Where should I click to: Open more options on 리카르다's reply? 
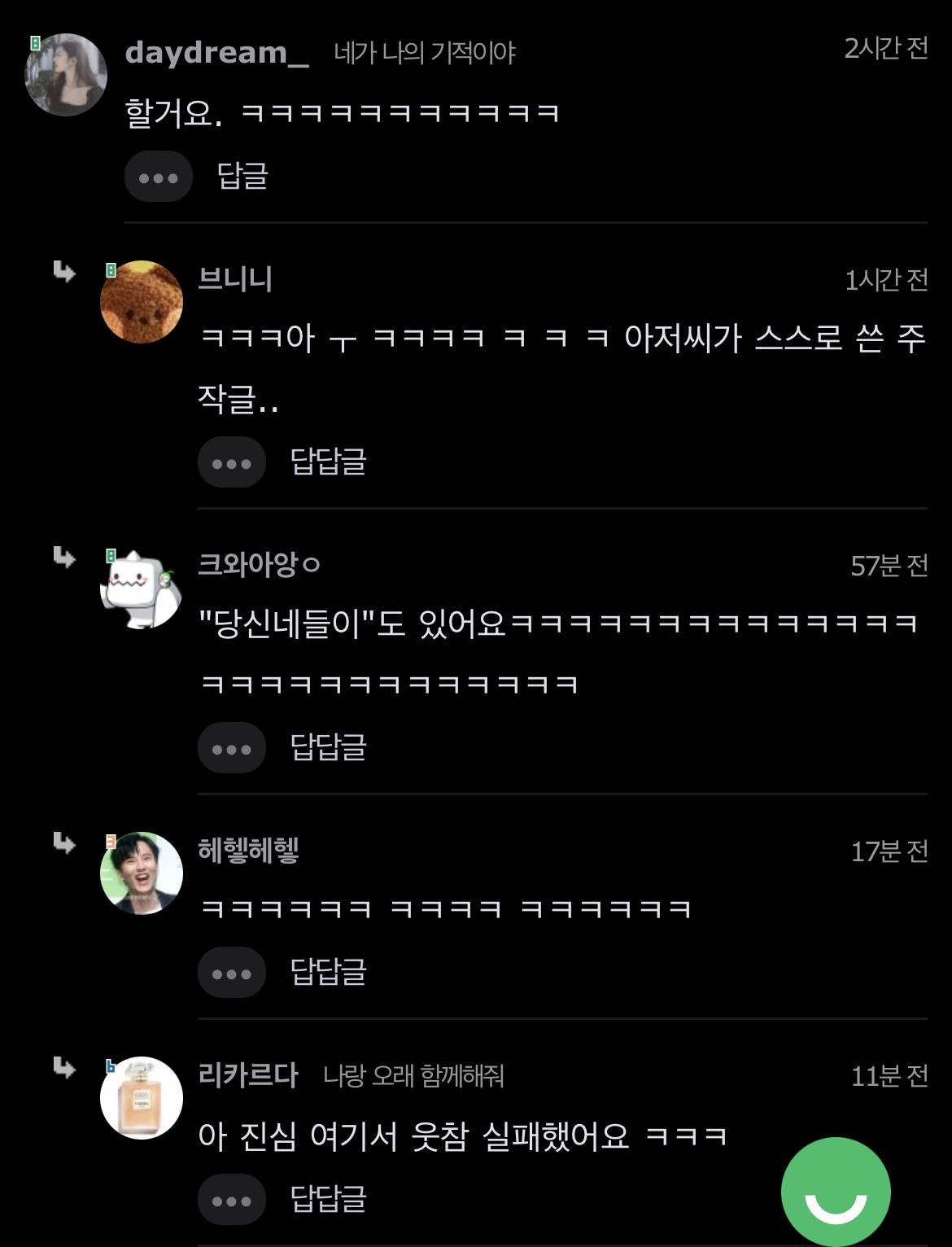232,1201
